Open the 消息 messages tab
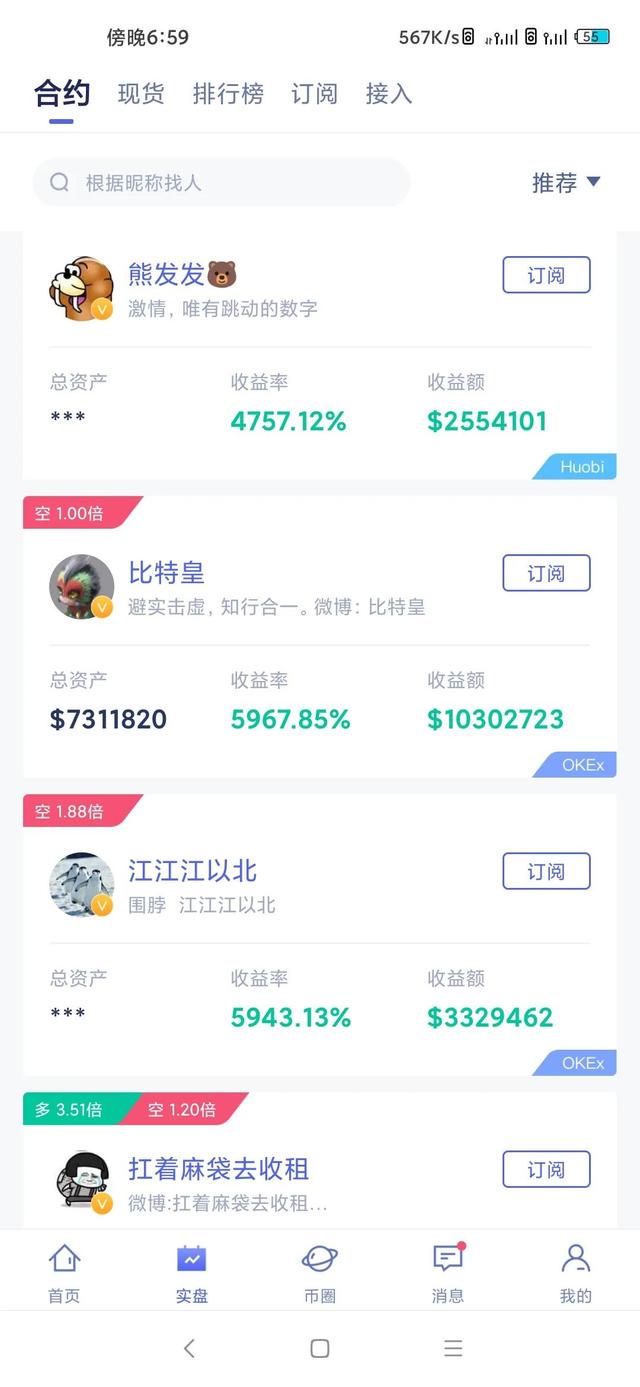Screen dimensions: 640x1387 click(x=447, y=1272)
